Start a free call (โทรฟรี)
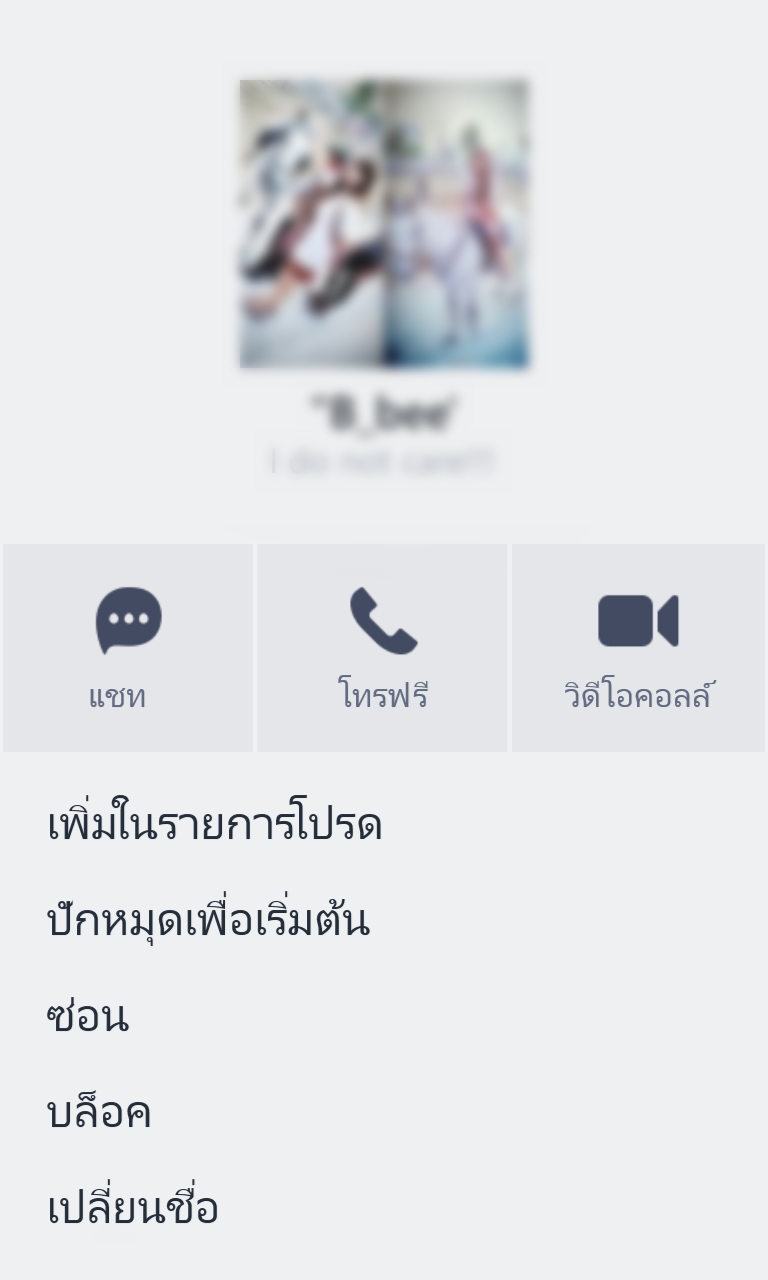Screen dimensions: 768x1280 coord(383,648)
